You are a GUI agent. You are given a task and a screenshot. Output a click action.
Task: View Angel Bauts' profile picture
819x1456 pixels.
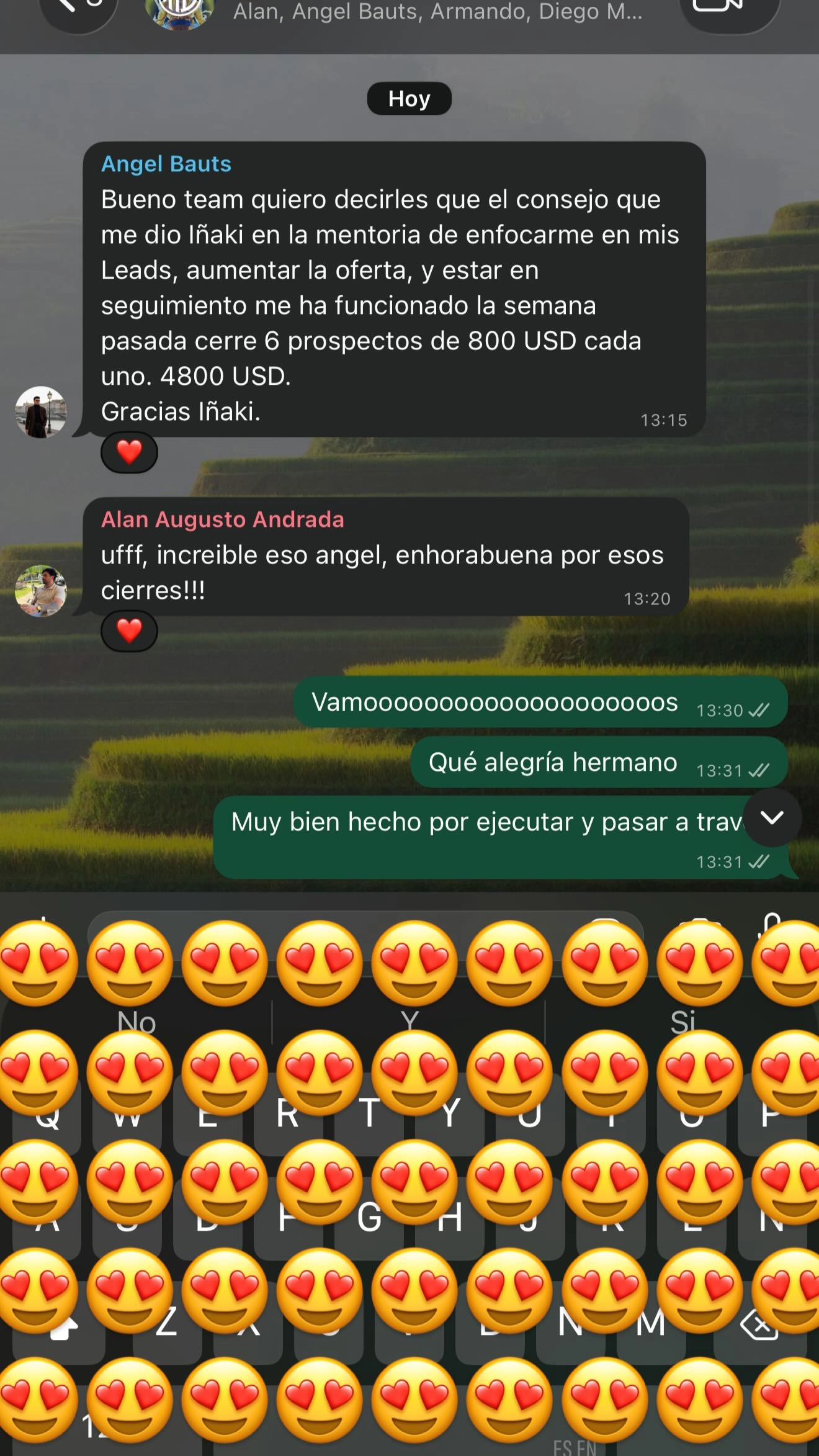point(41,413)
